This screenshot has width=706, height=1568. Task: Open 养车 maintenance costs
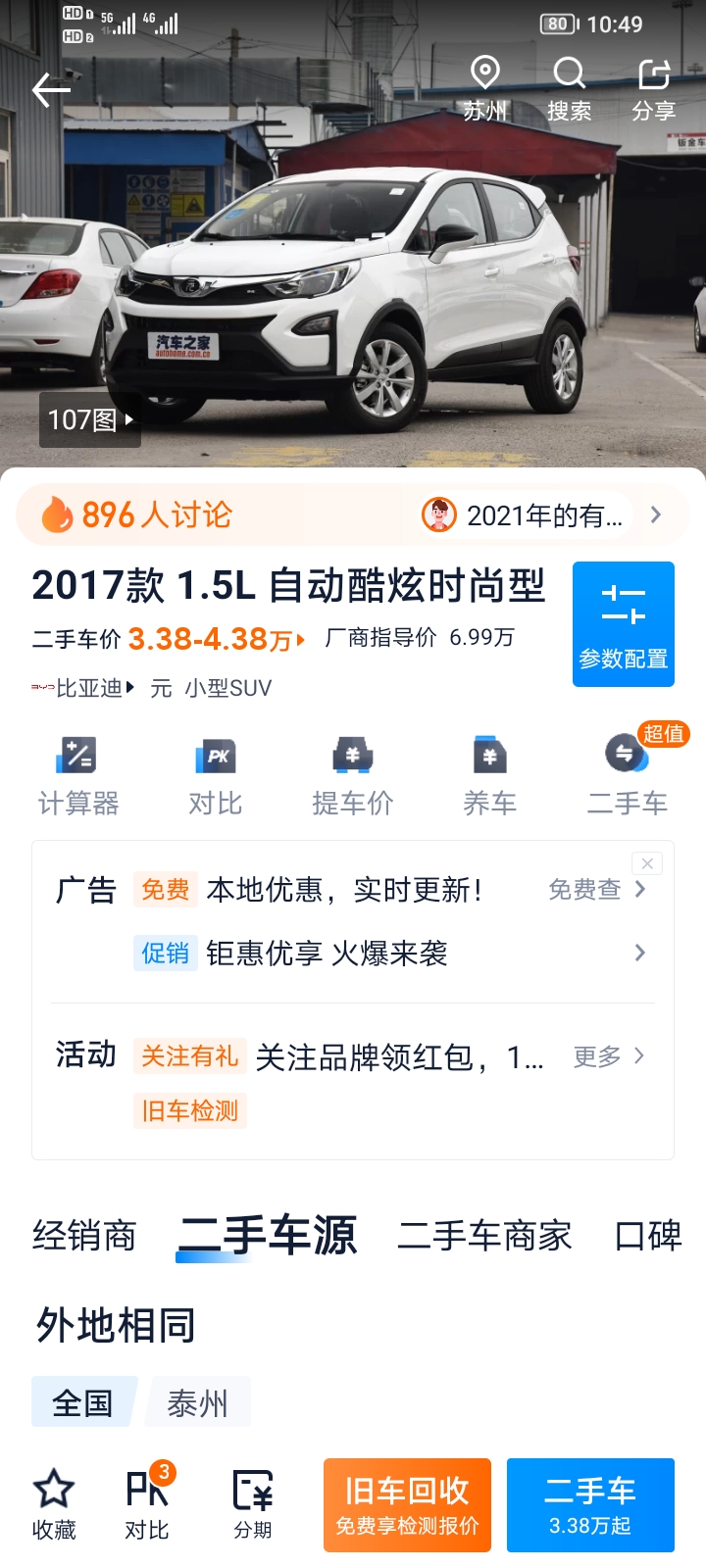(490, 775)
